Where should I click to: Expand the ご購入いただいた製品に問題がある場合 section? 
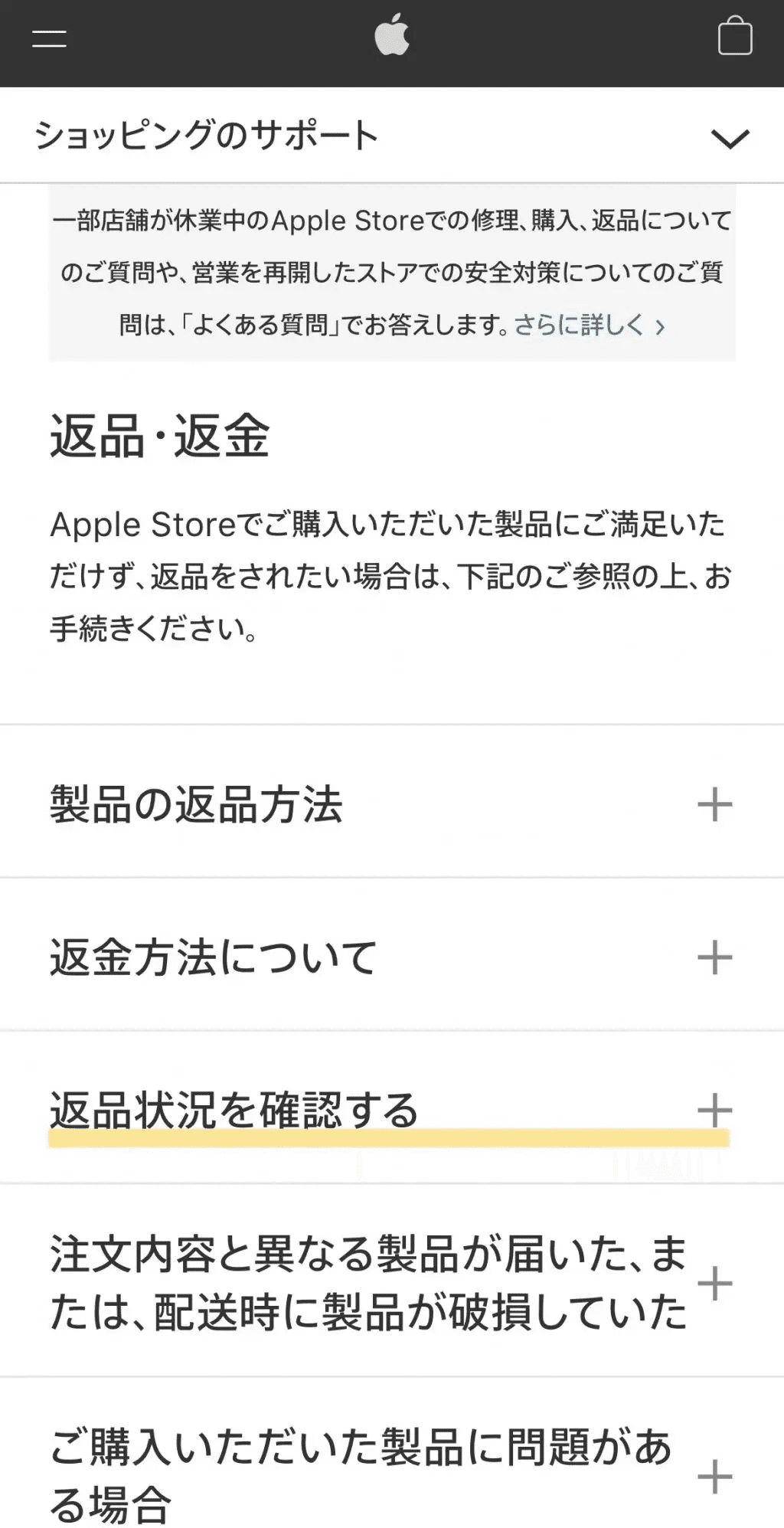click(x=717, y=1477)
